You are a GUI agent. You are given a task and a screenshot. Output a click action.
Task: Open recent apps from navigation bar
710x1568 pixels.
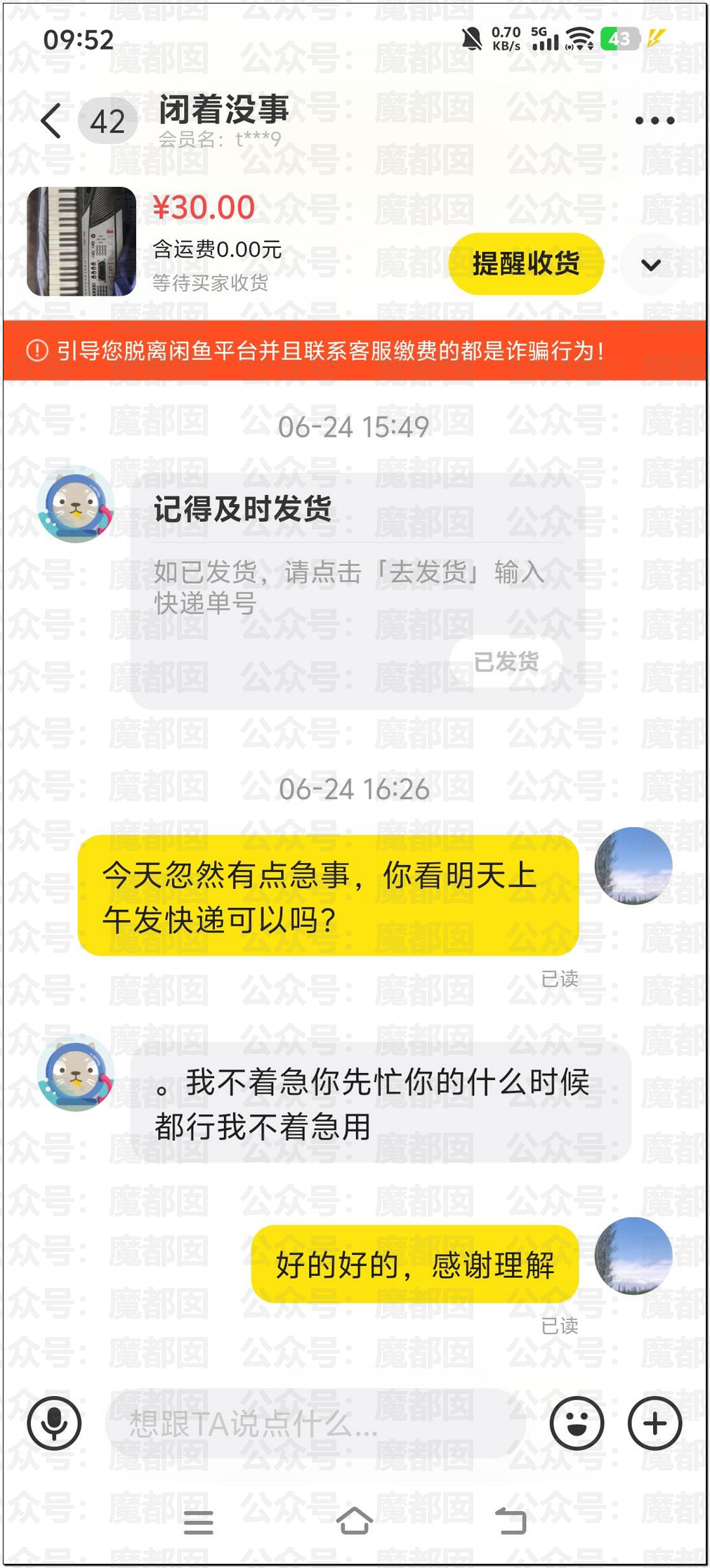(198, 1522)
